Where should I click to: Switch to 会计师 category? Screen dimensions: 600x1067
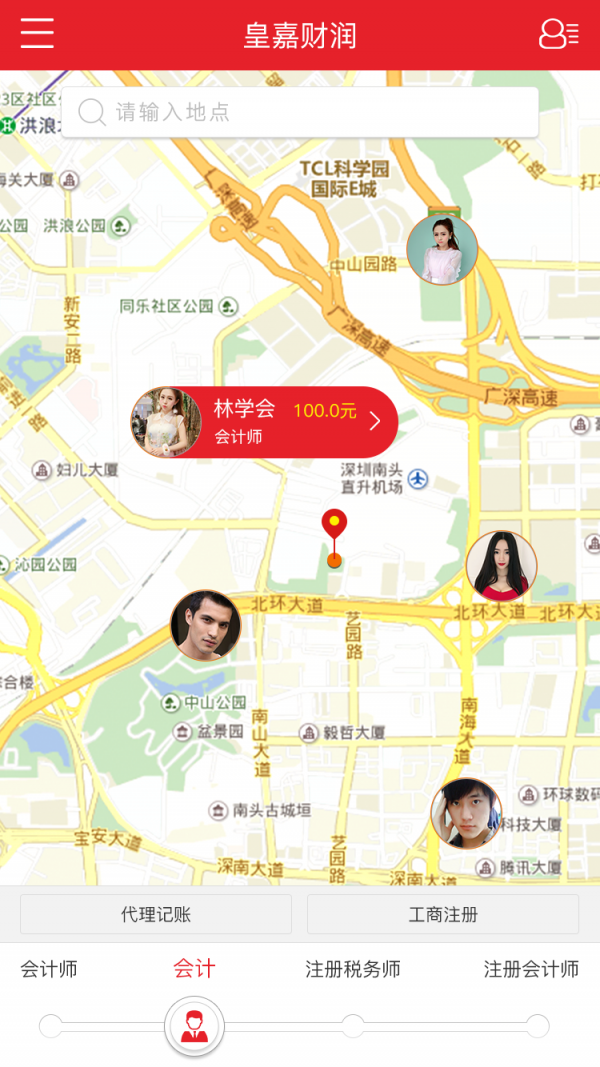[49, 969]
